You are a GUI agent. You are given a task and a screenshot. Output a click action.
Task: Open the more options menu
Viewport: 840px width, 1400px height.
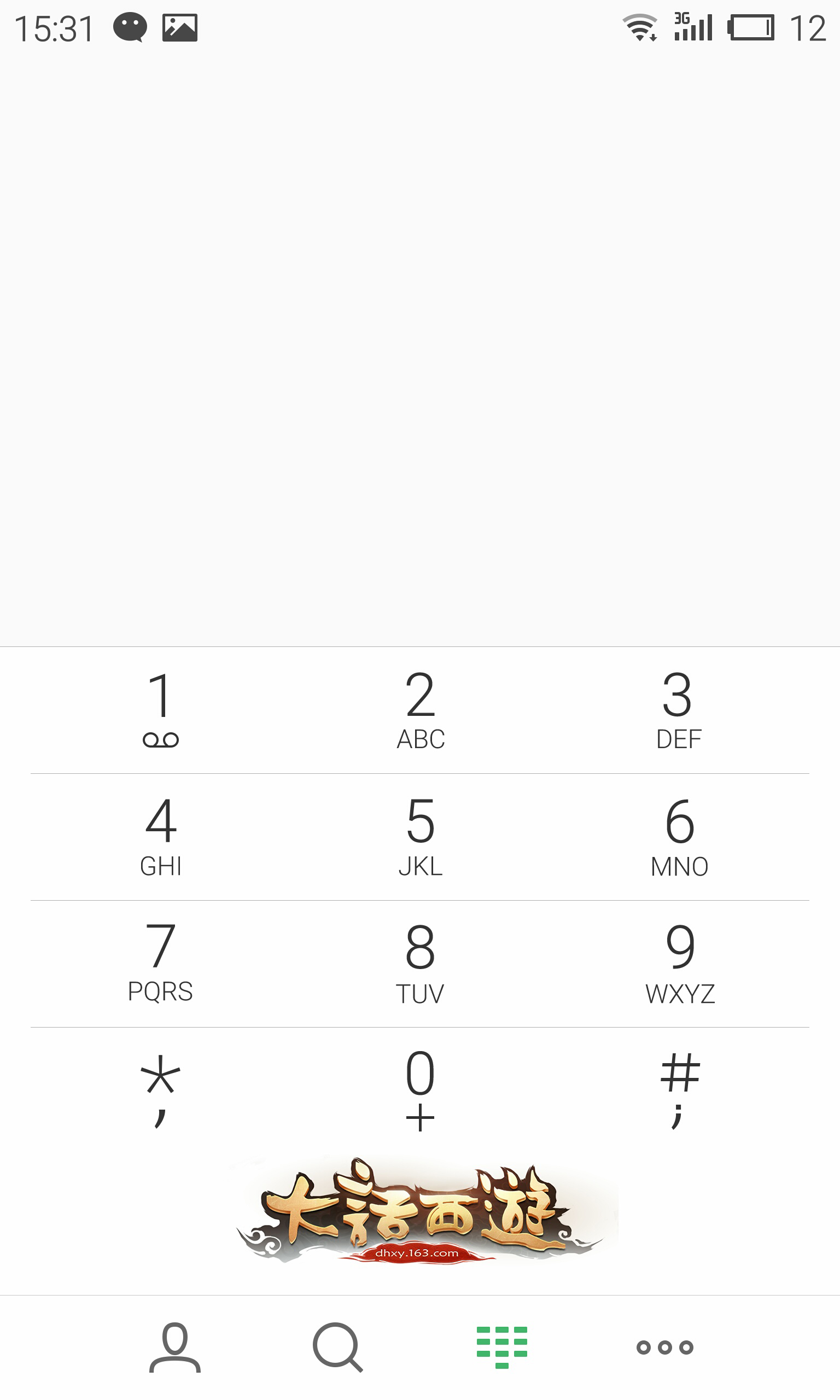[664, 1347]
